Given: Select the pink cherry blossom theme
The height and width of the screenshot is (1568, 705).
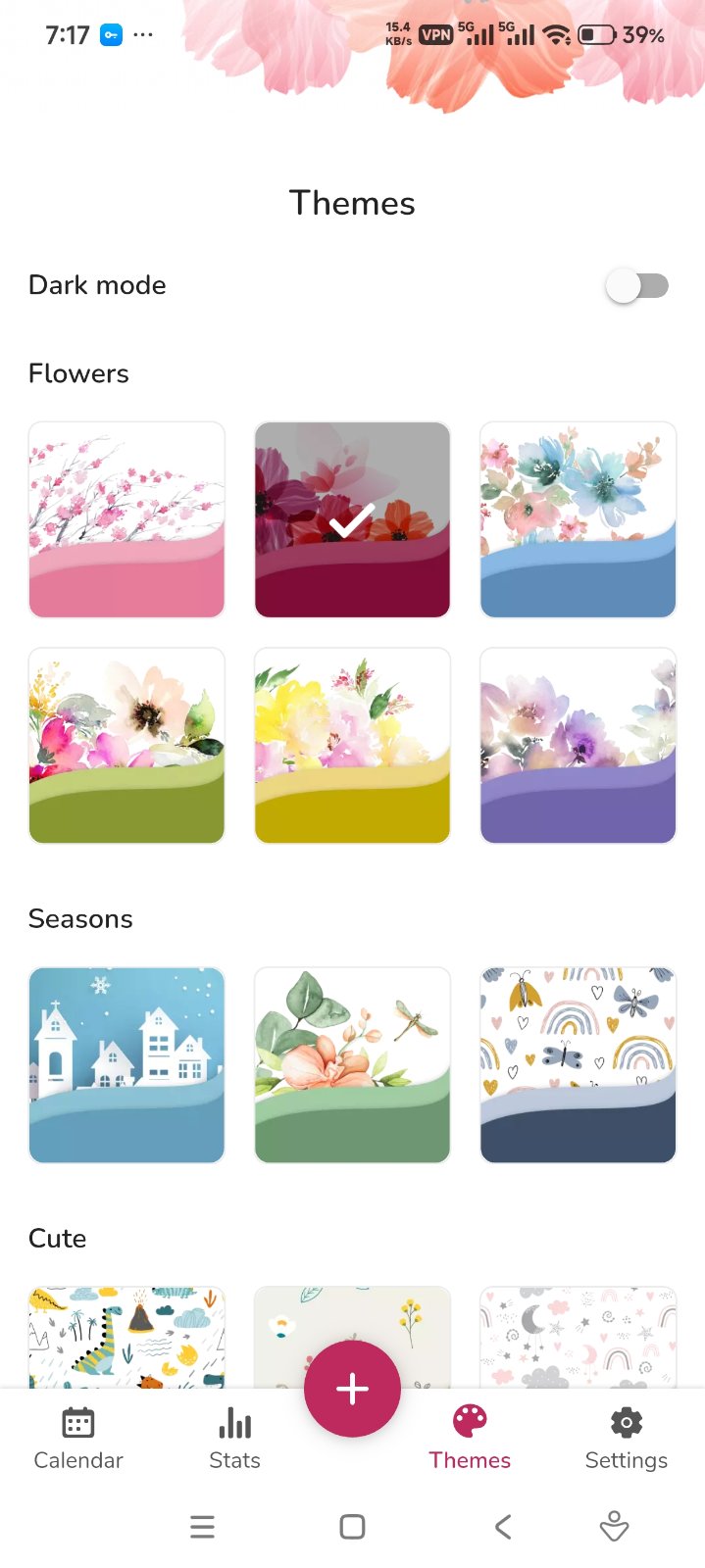Looking at the screenshot, I should coord(126,519).
